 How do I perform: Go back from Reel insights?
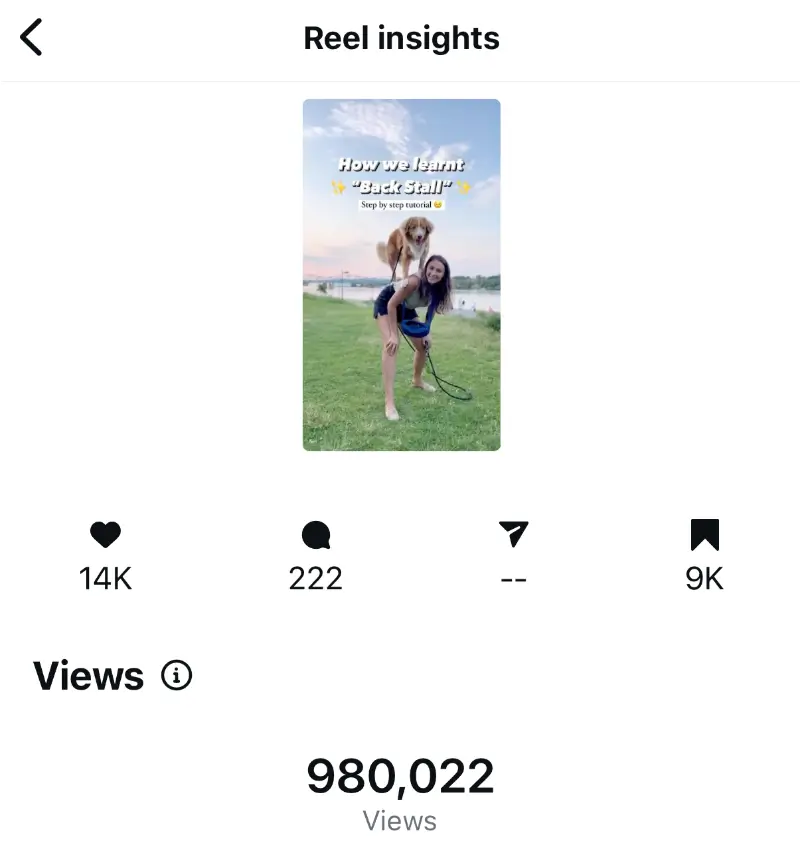point(32,38)
